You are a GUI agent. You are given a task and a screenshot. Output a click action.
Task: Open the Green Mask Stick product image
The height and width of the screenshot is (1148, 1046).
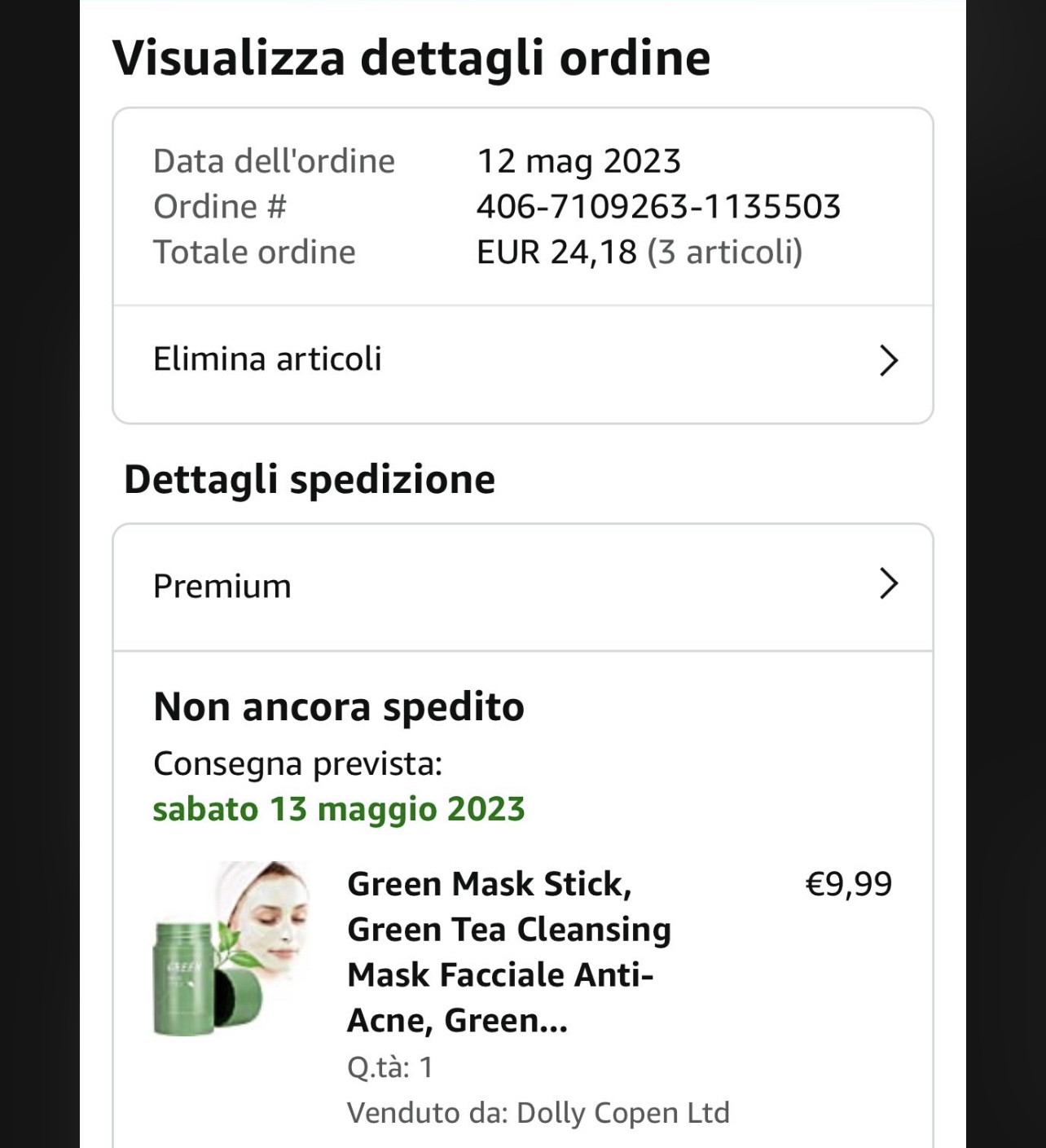pos(231,949)
